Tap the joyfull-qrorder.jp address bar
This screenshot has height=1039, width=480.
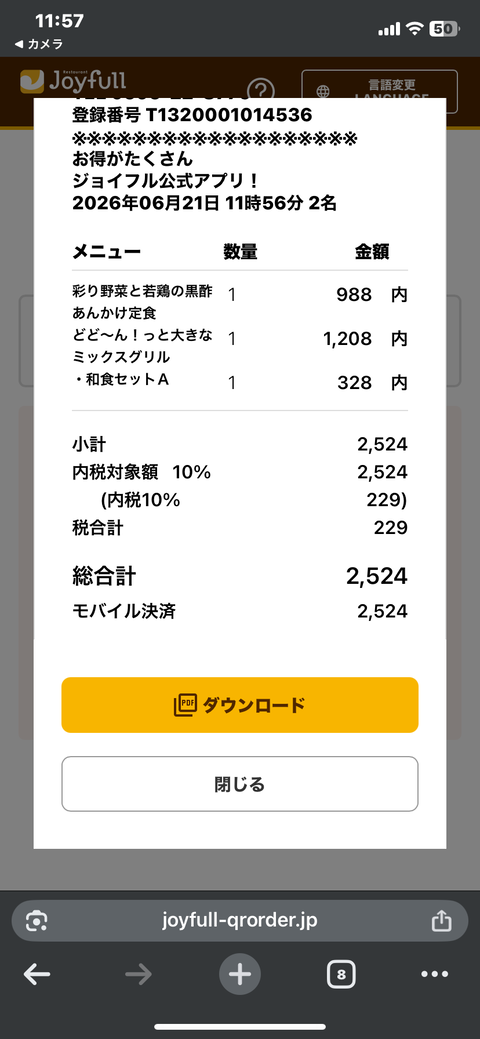tap(240, 920)
